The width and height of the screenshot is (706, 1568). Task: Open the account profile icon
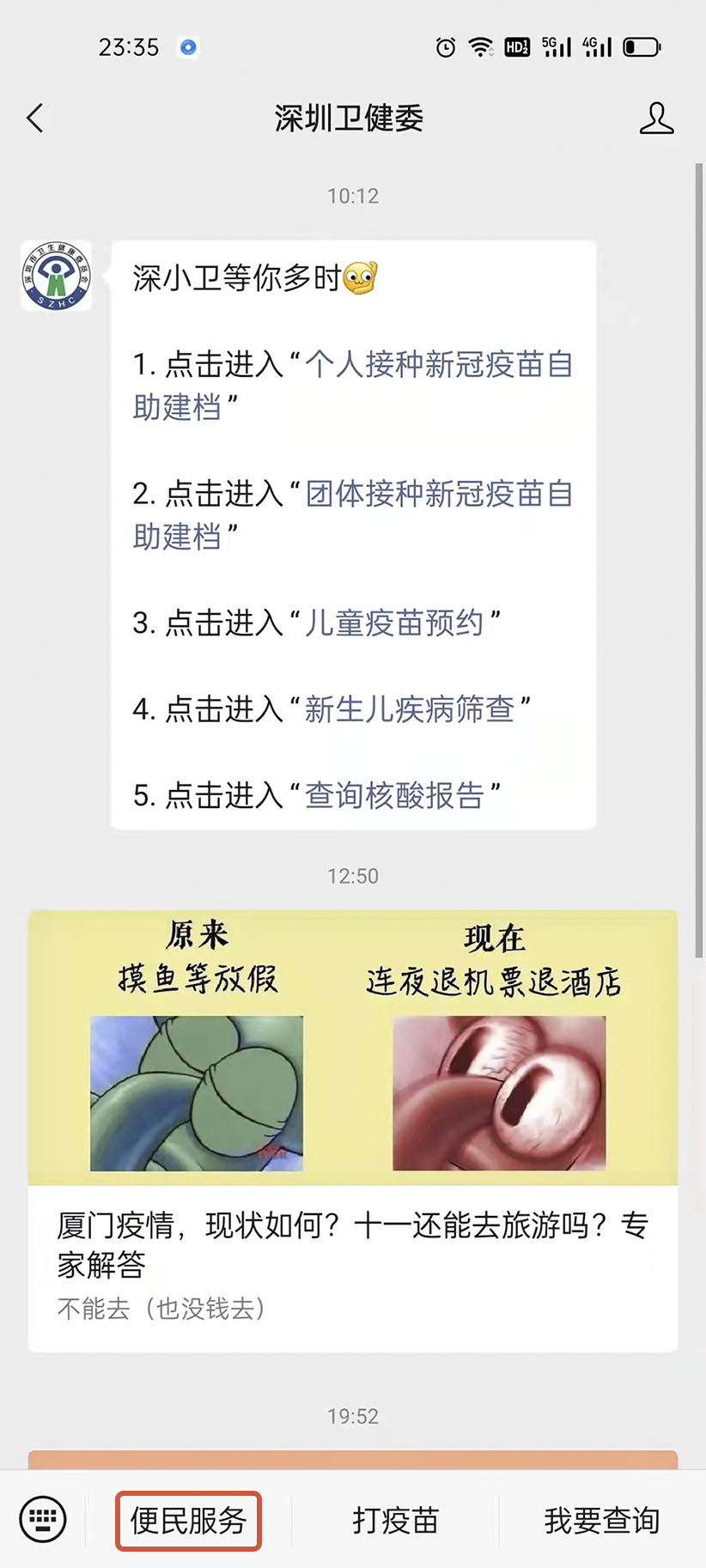click(656, 119)
